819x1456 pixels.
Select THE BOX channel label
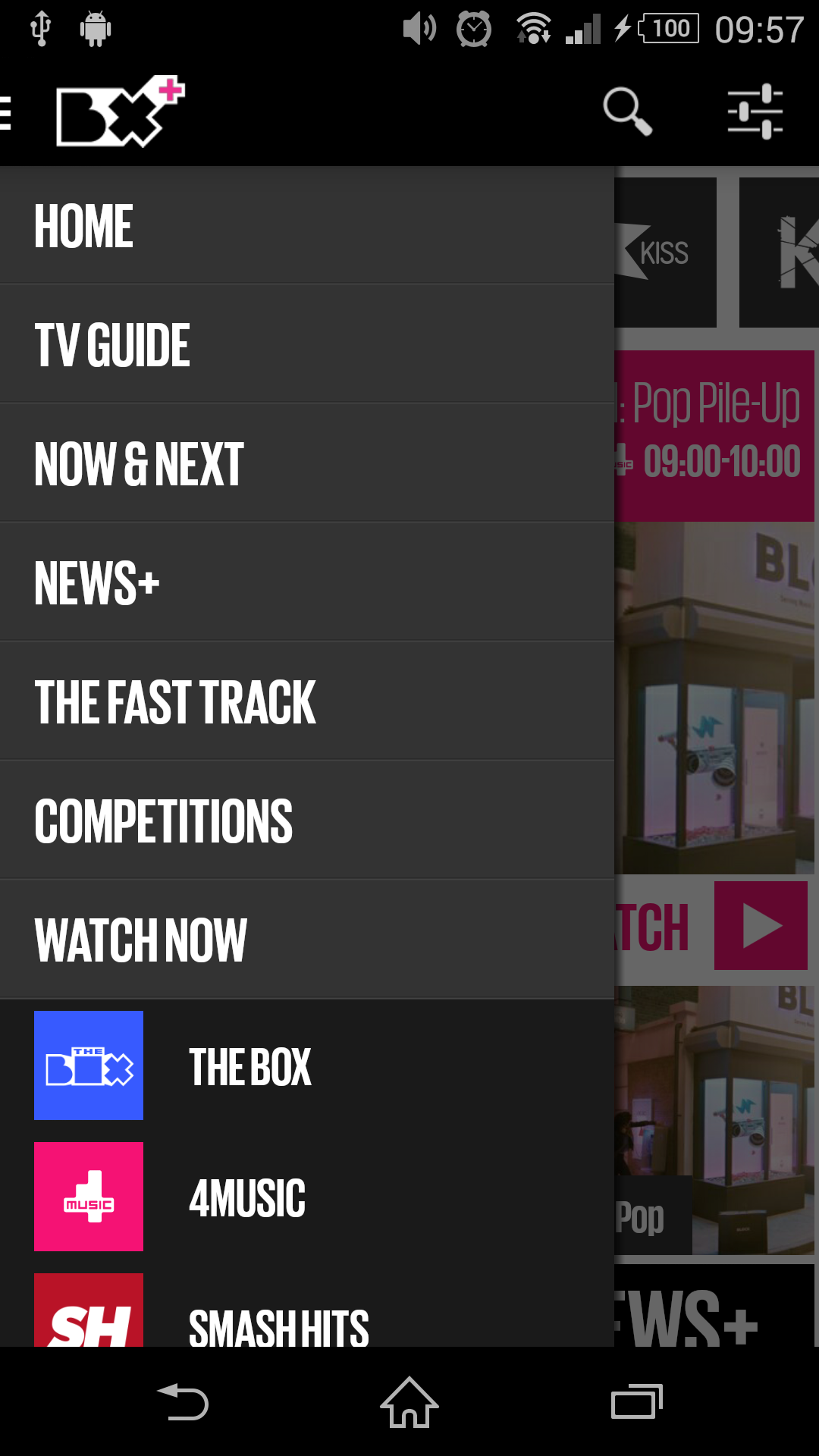click(x=251, y=1068)
